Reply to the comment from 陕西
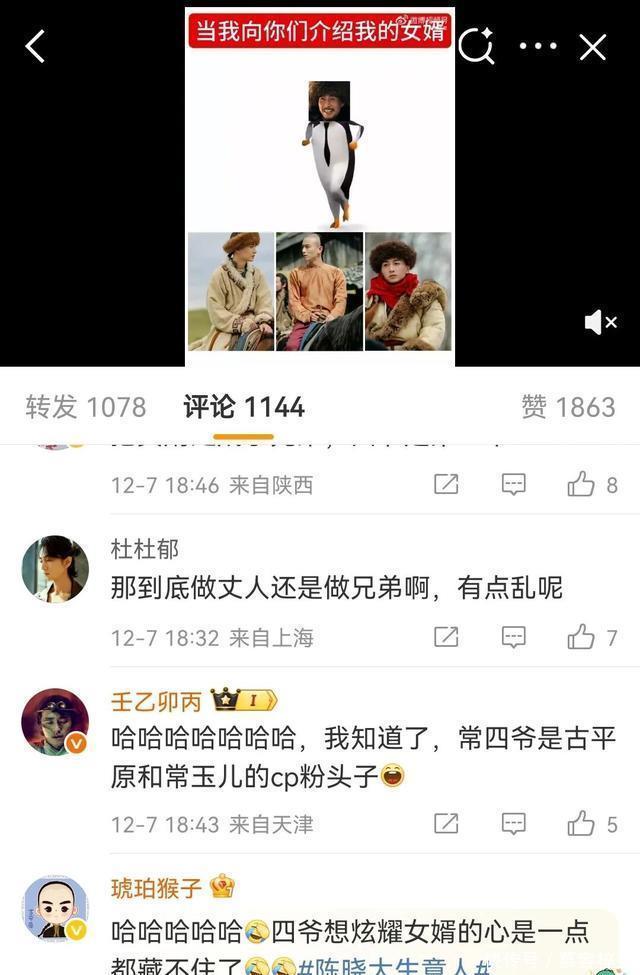This screenshot has width=640, height=975. point(513,485)
